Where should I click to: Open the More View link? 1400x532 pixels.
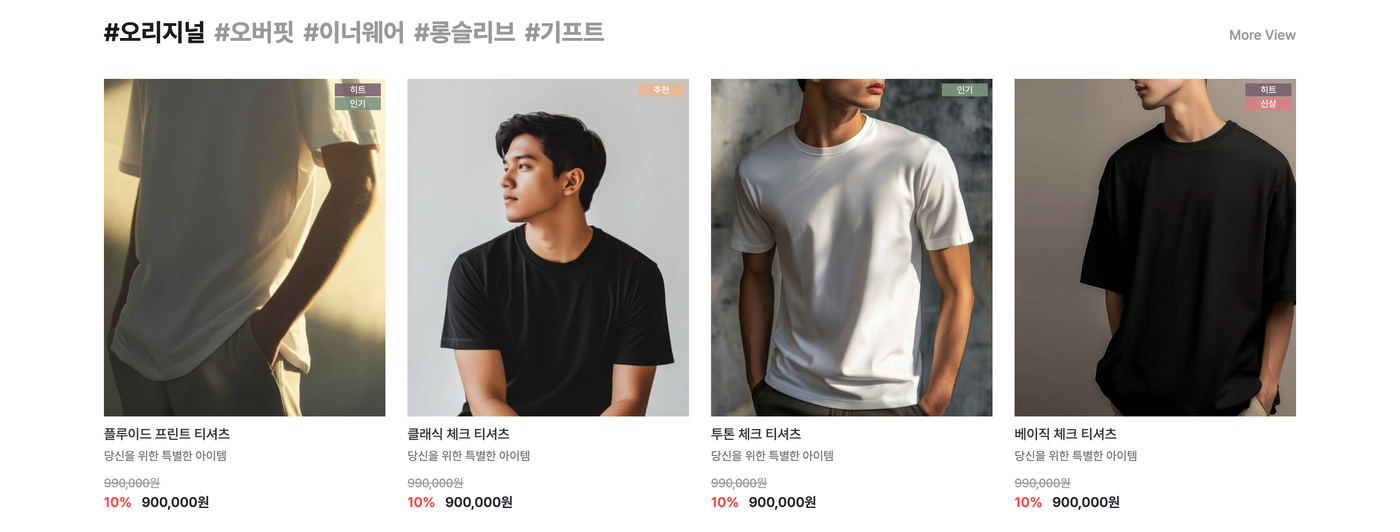[x=1262, y=35]
